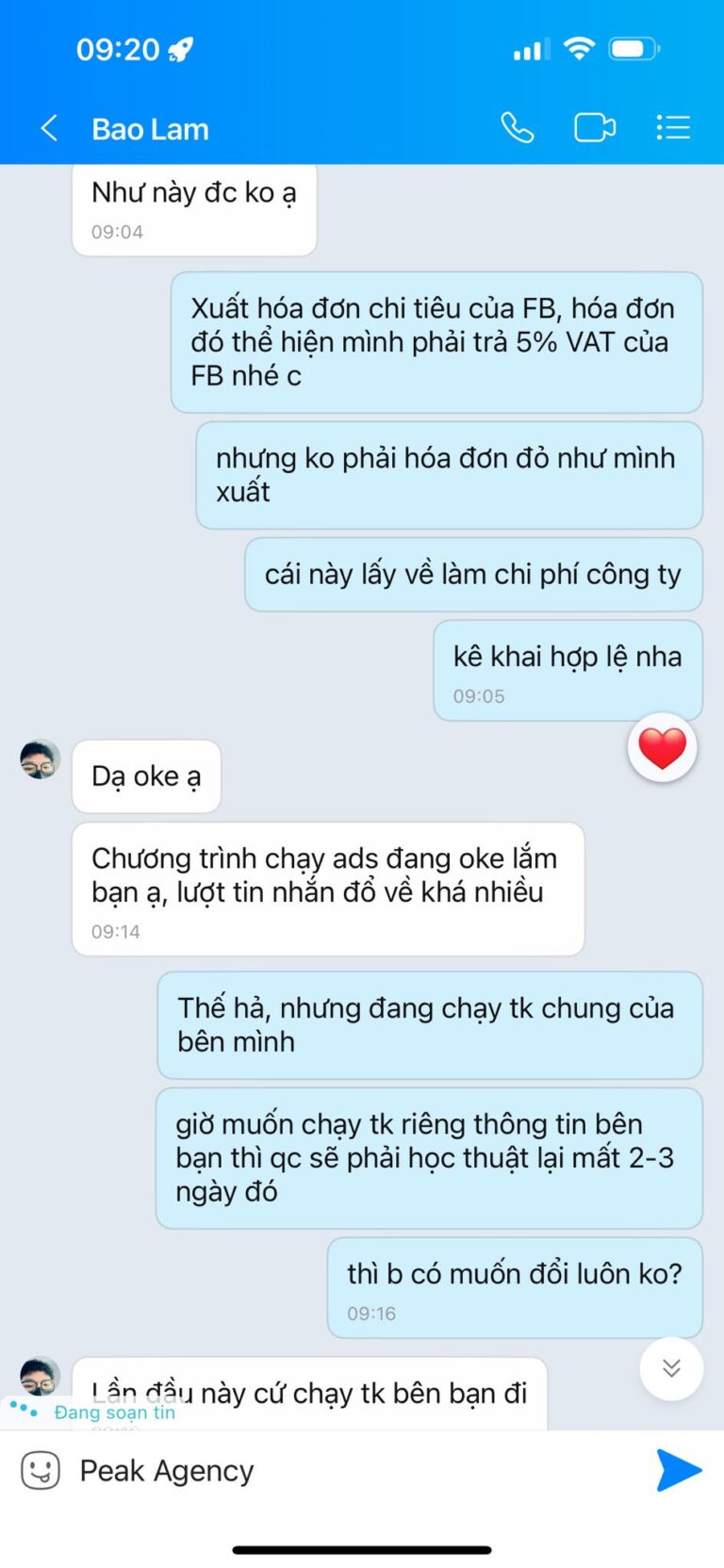Screen dimensions: 724x1568
Task: Start a voice call with Bao Lam
Action: (x=518, y=127)
